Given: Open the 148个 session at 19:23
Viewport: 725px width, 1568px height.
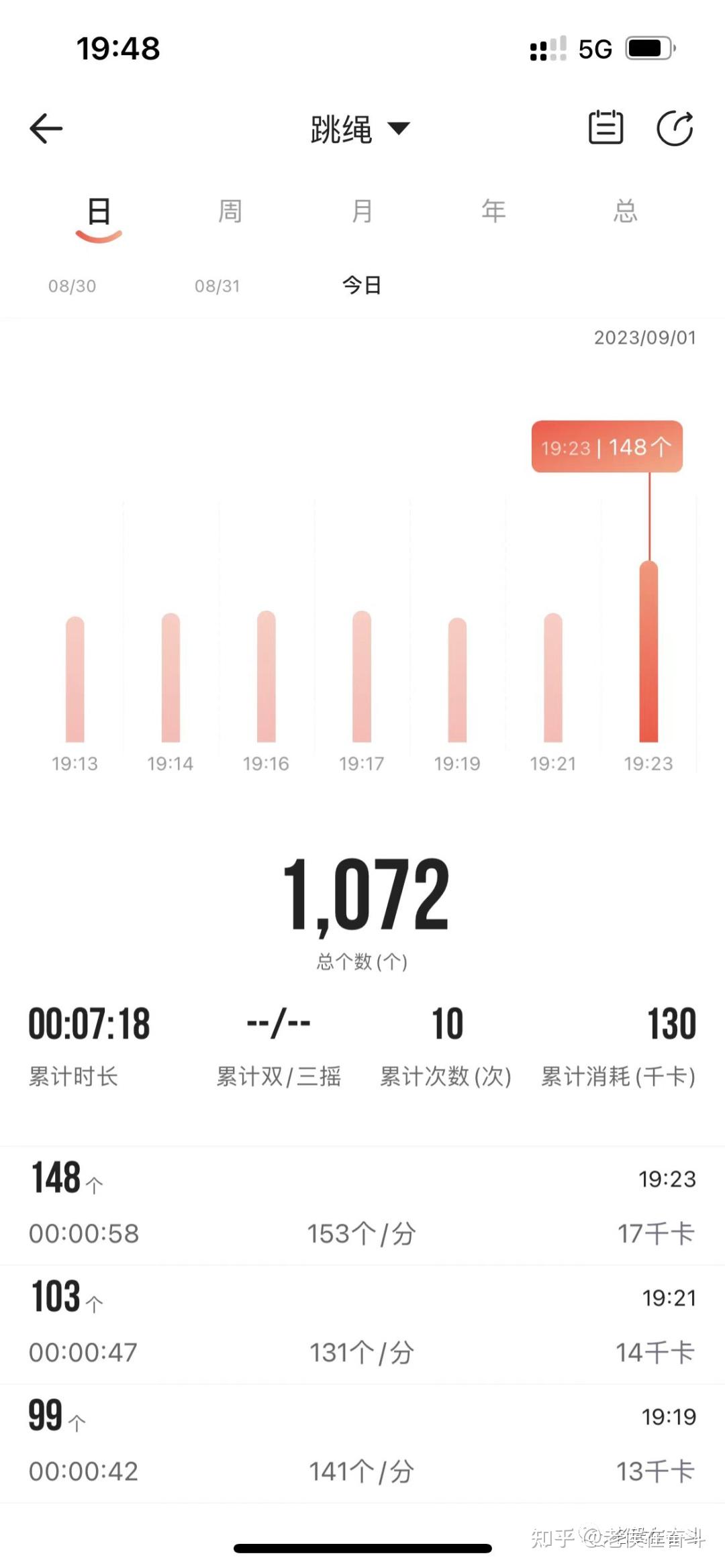Looking at the screenshot, I should click(x=362, y=1206).
